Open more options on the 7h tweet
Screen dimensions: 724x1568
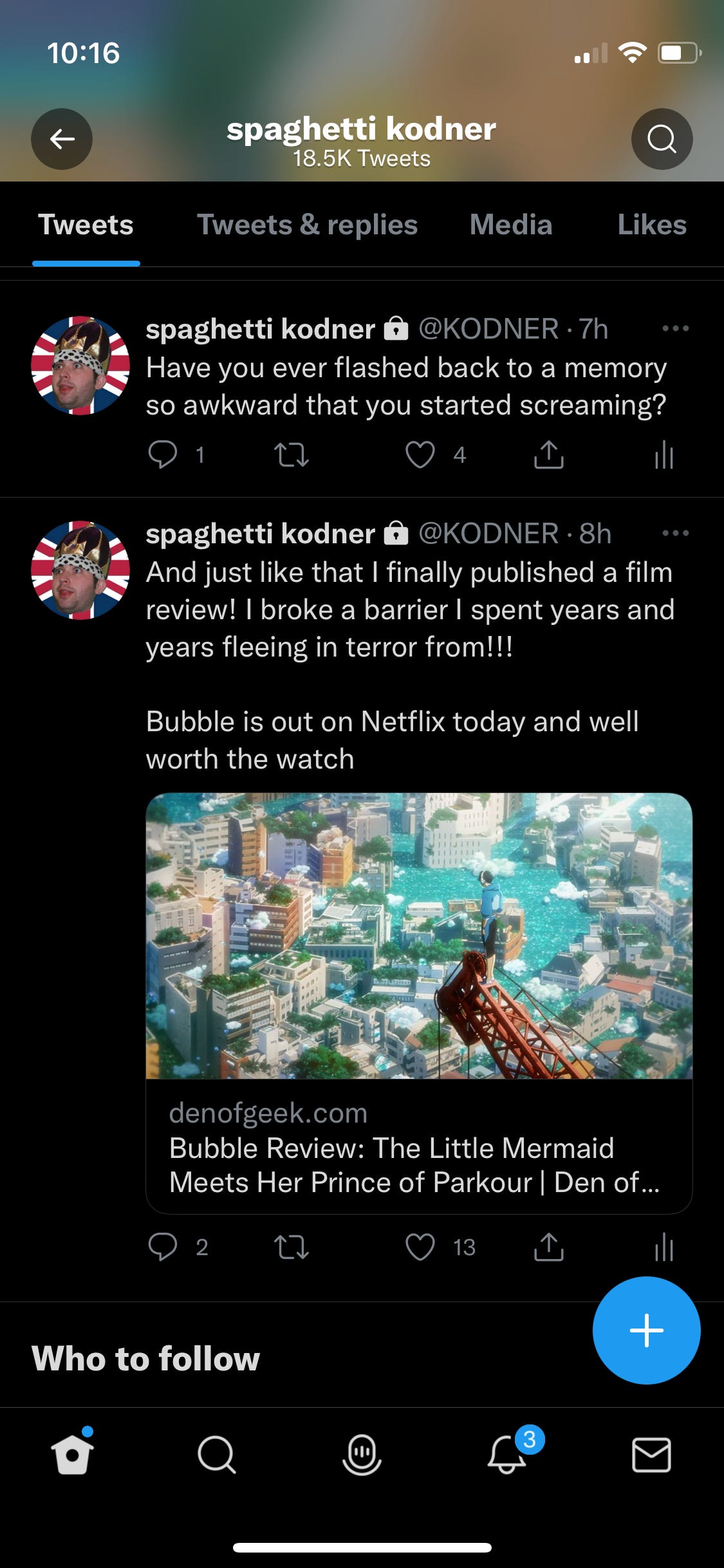pos(675,329)
